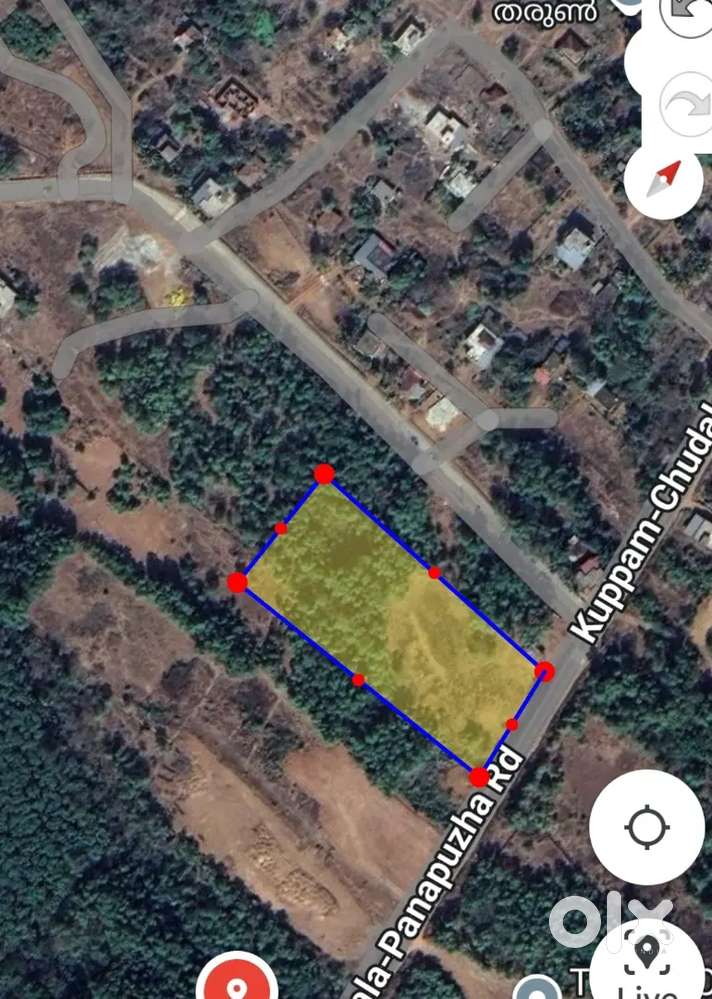Center the map on my location
The height and width of the screenshot is (999, 712).
[646, 827]
